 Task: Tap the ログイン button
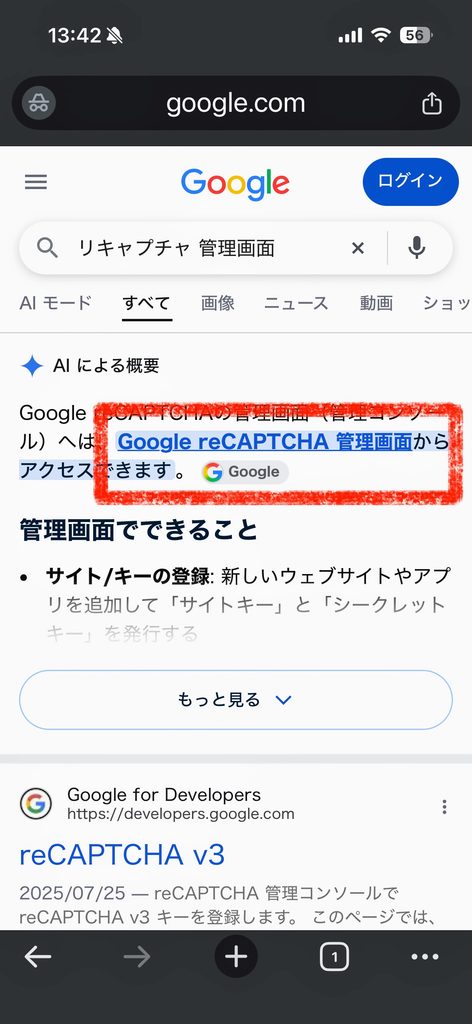(x=411, y=182)
